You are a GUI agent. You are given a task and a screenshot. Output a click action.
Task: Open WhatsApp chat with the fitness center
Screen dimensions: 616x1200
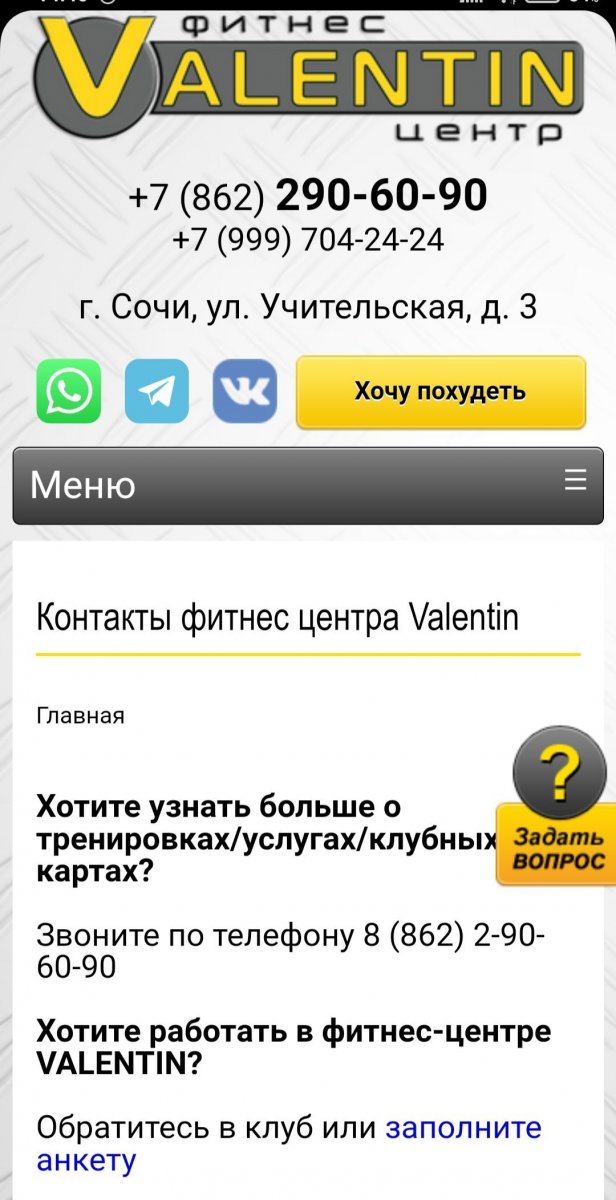(69, 391)
